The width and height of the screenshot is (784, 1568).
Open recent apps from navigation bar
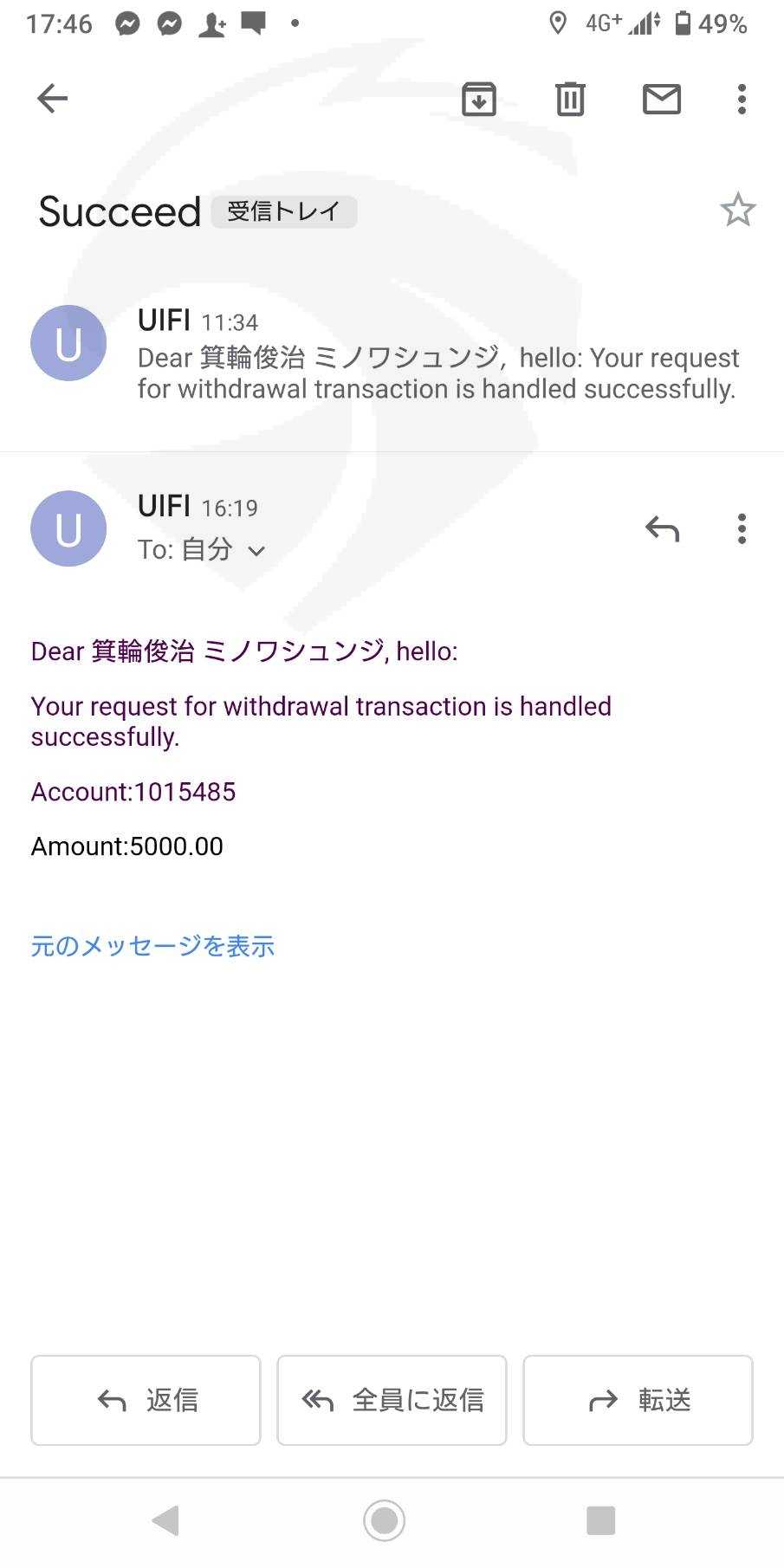coord(600,1519)
